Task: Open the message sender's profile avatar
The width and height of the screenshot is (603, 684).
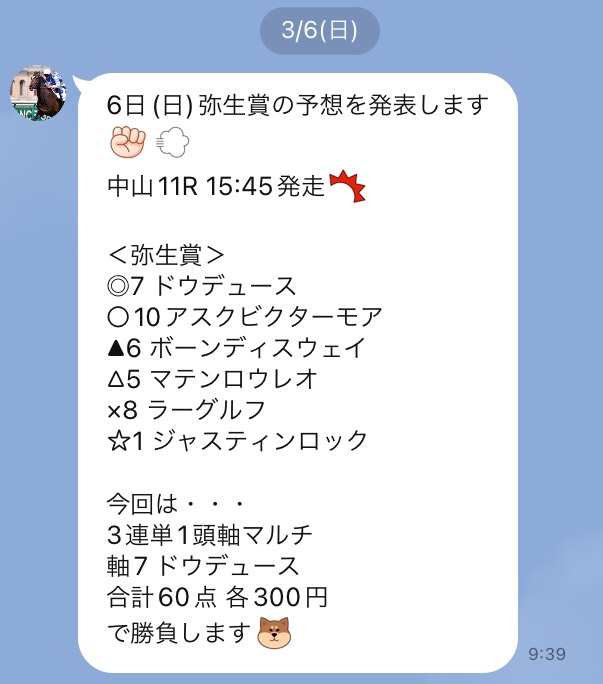Action: [x=37, y=94]
